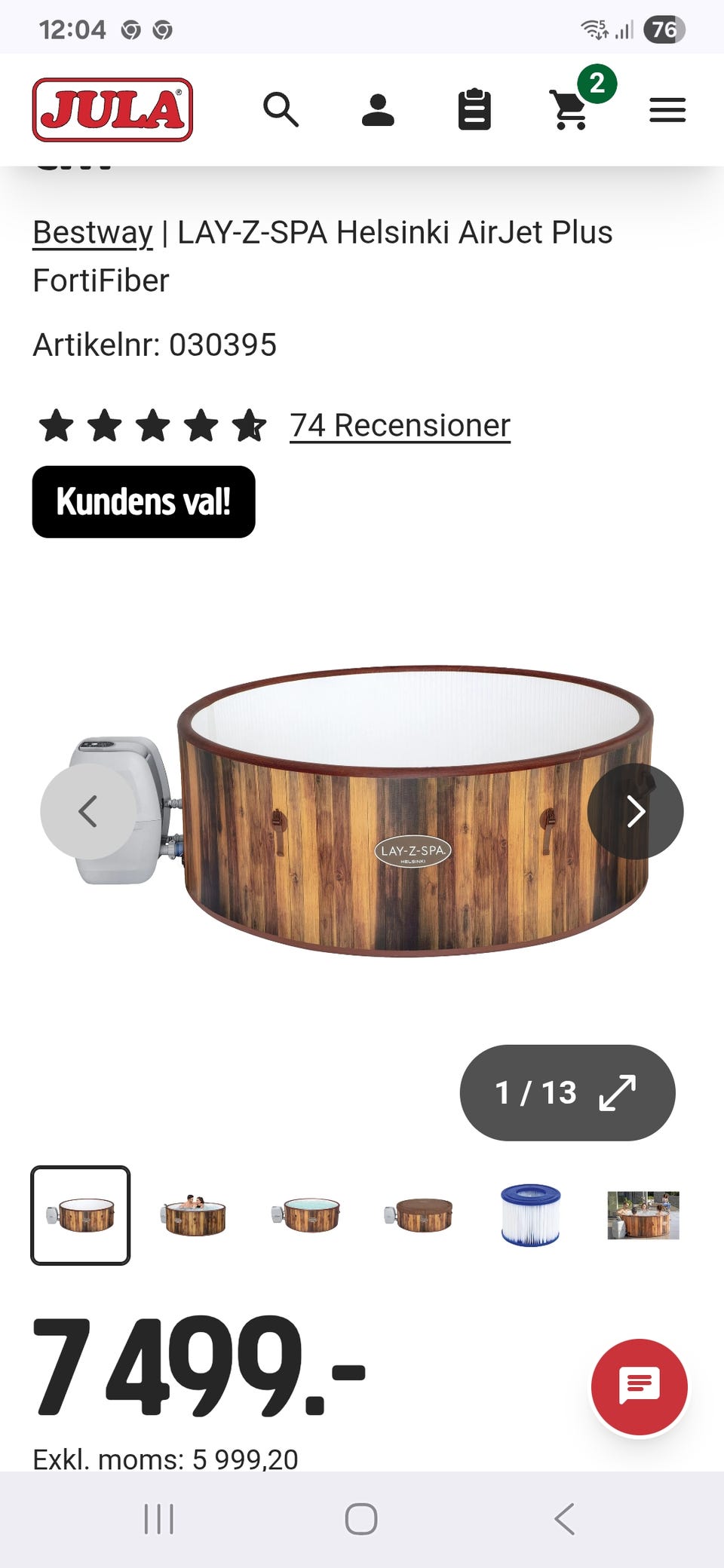Show the next product image
The width and height of the screenshot is (724, 1568).
[635, 811]
